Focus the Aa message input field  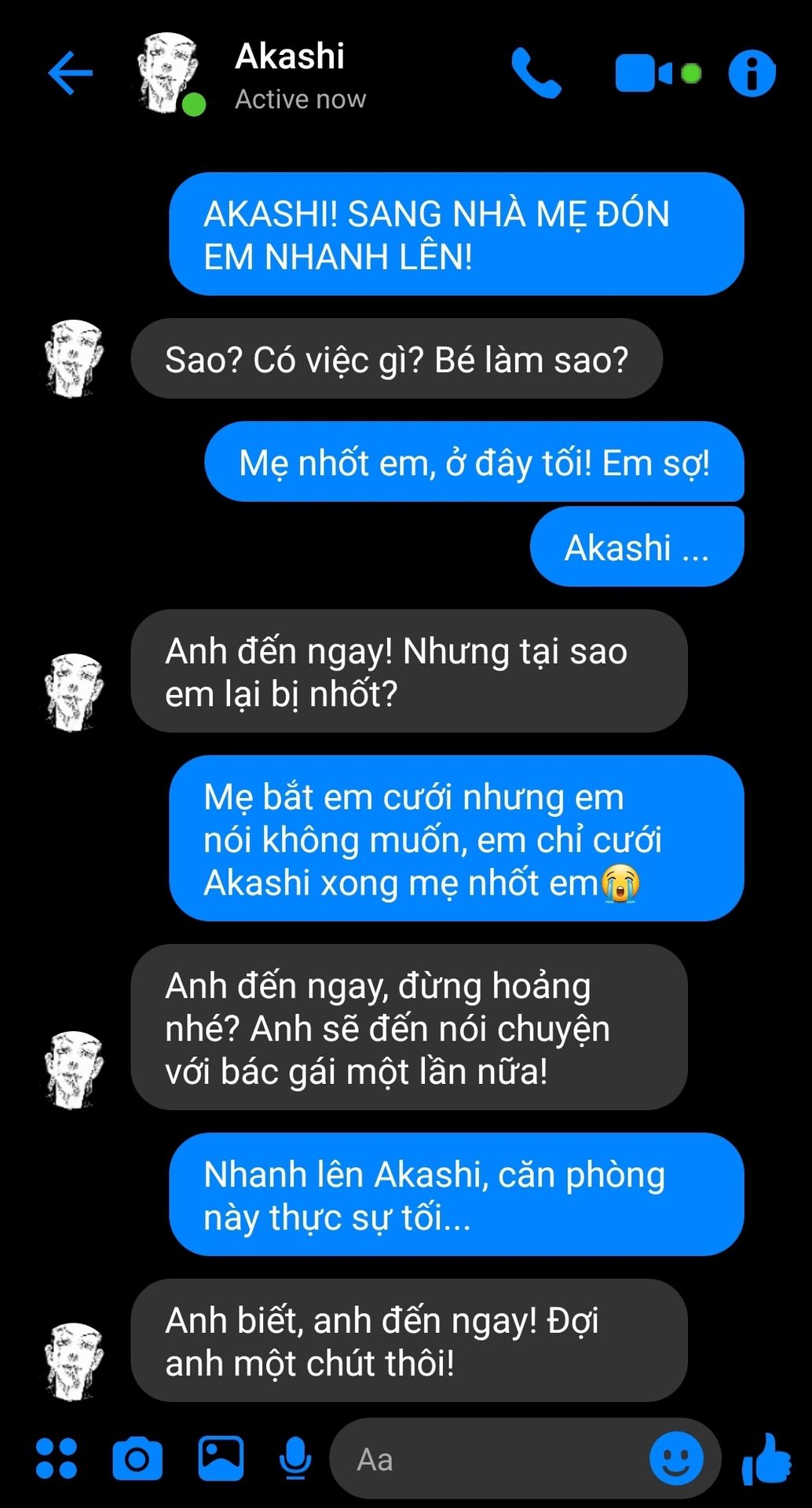tap(487, 1459)
